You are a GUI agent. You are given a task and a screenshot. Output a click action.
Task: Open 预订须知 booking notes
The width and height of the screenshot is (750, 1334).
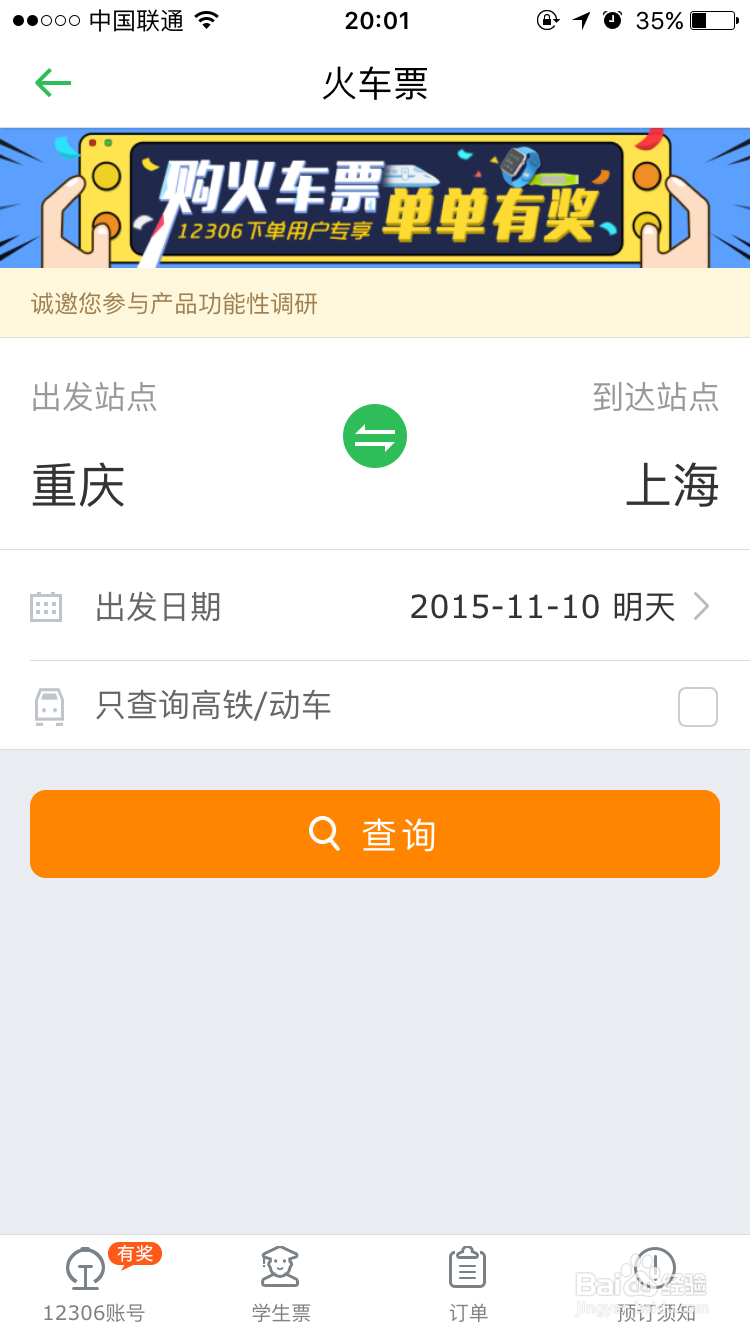[x=656, y=1285]
